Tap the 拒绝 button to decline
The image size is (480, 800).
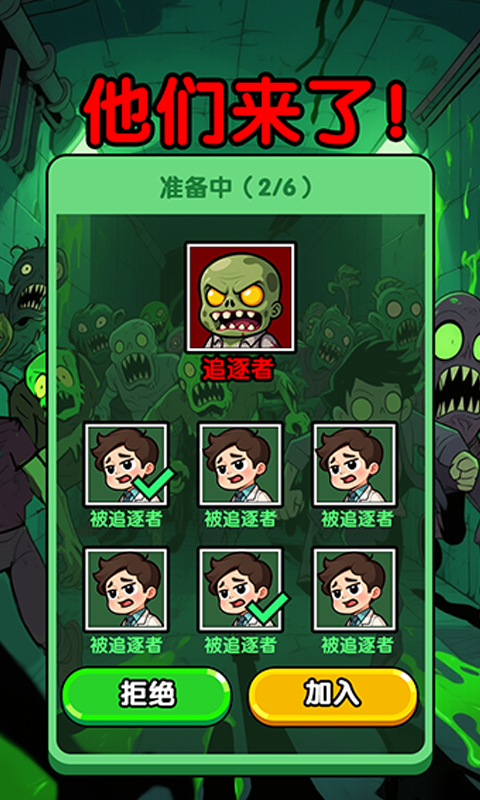(x=146, y=696)
